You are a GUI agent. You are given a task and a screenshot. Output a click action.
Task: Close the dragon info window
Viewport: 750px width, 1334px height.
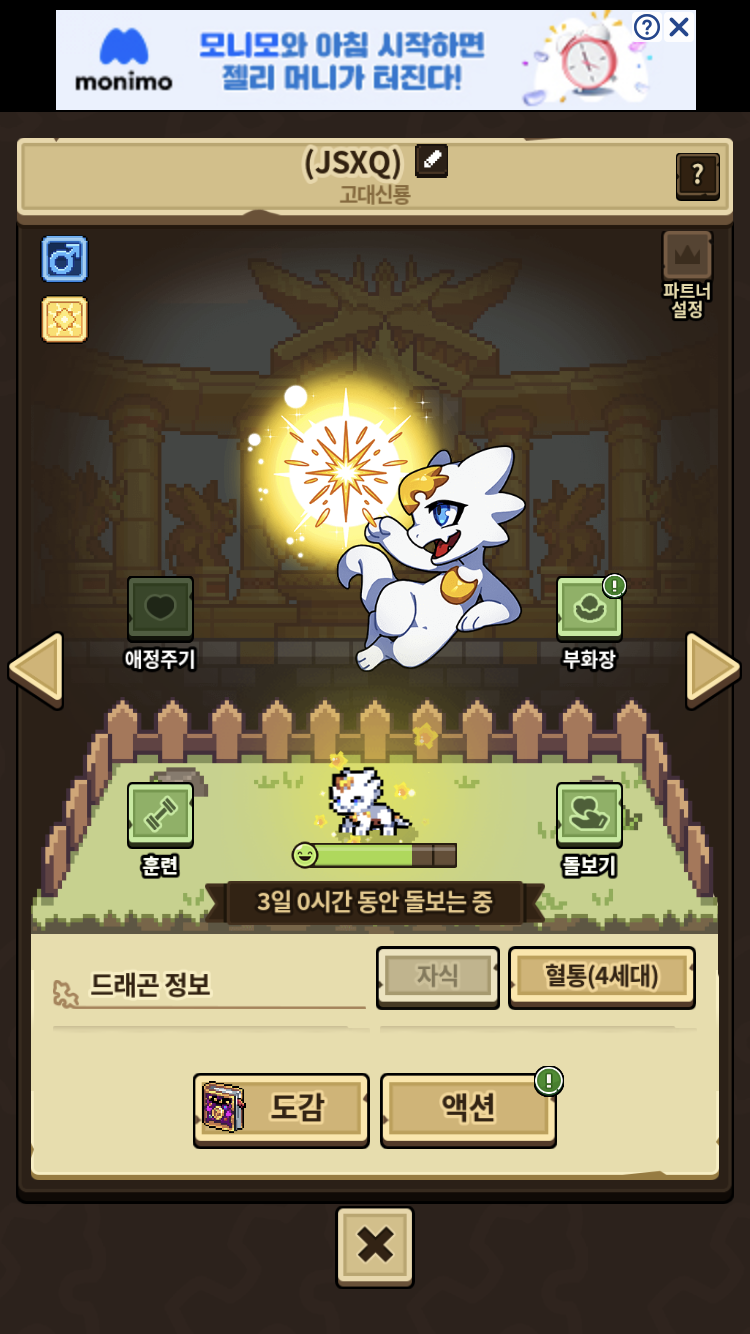point(375,1246)
